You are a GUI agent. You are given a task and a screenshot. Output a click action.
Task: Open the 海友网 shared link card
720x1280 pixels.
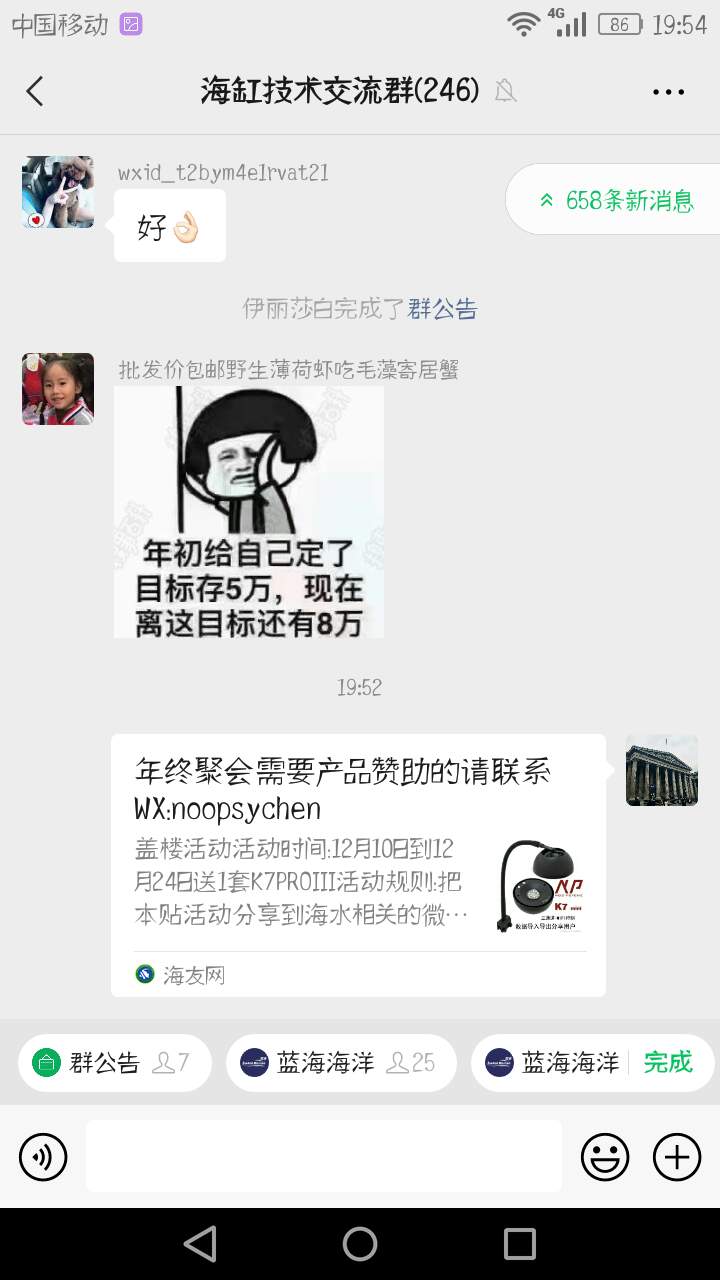coord(358,865)
